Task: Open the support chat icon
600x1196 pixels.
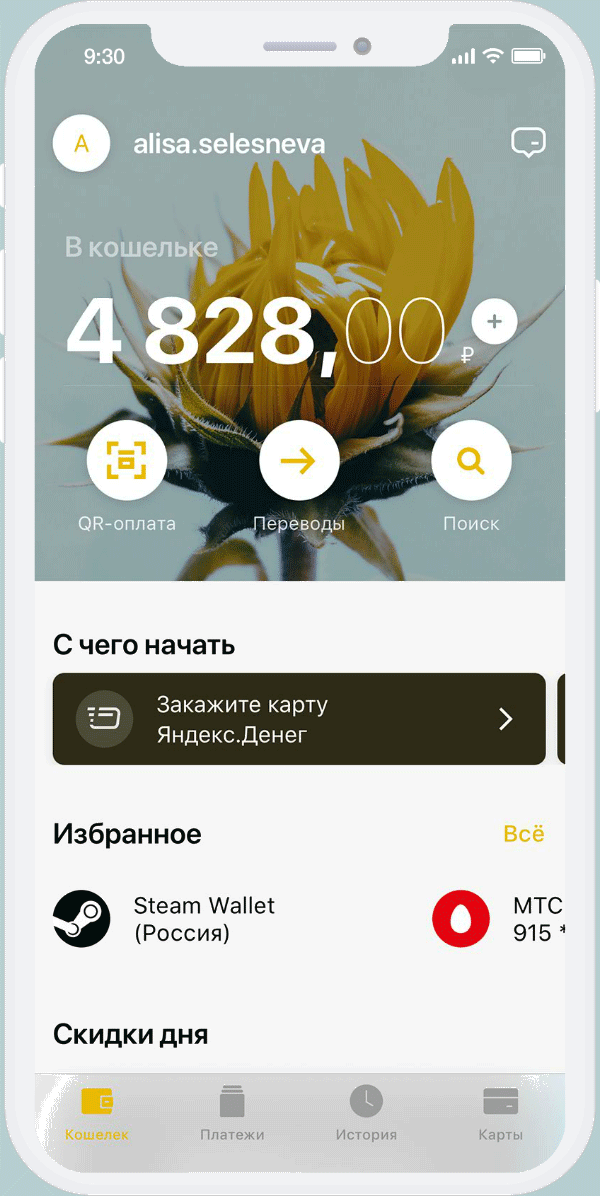Action: (528, 143)
